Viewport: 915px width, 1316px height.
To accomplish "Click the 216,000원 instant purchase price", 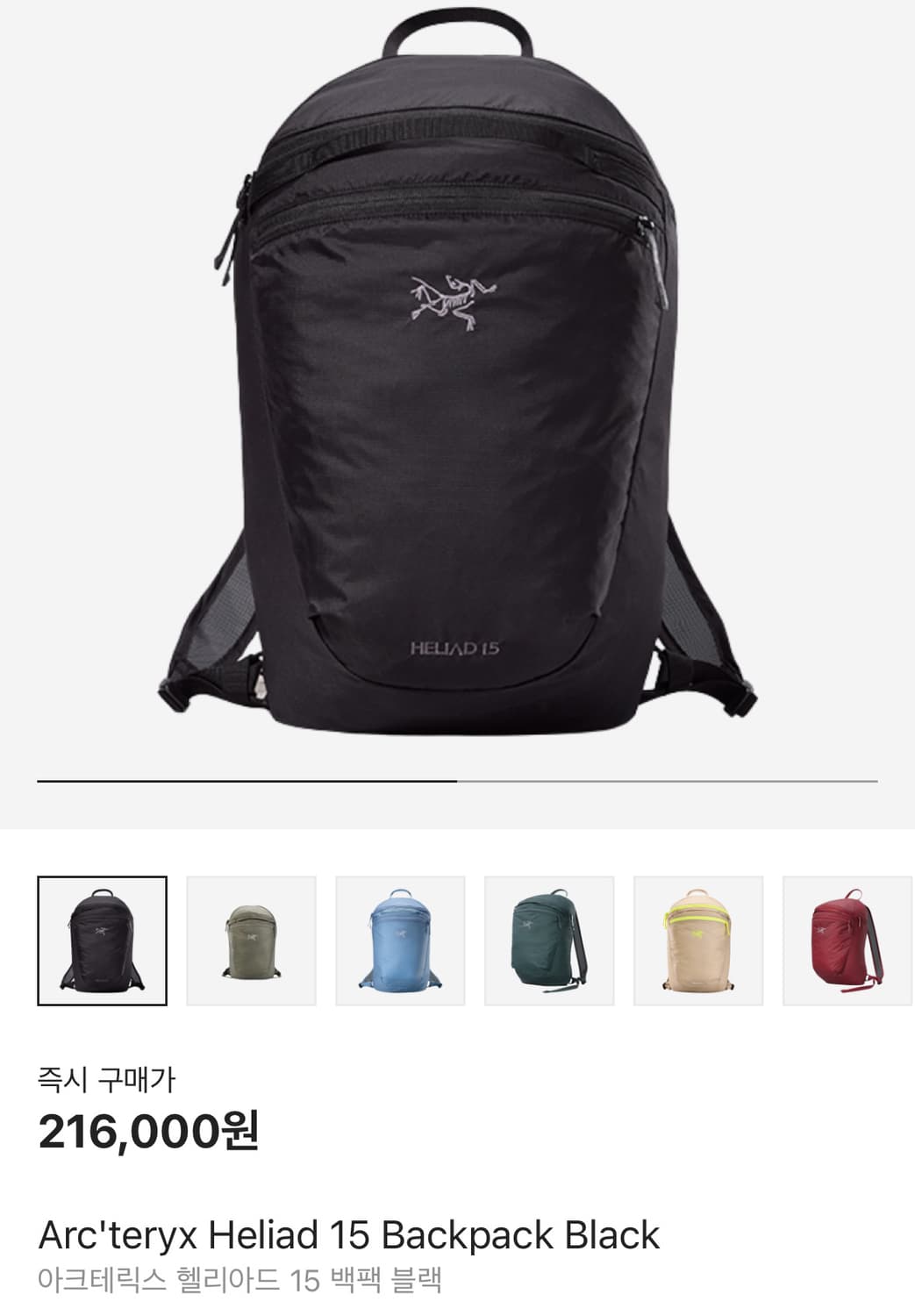I will click(x=147, y=1133).
